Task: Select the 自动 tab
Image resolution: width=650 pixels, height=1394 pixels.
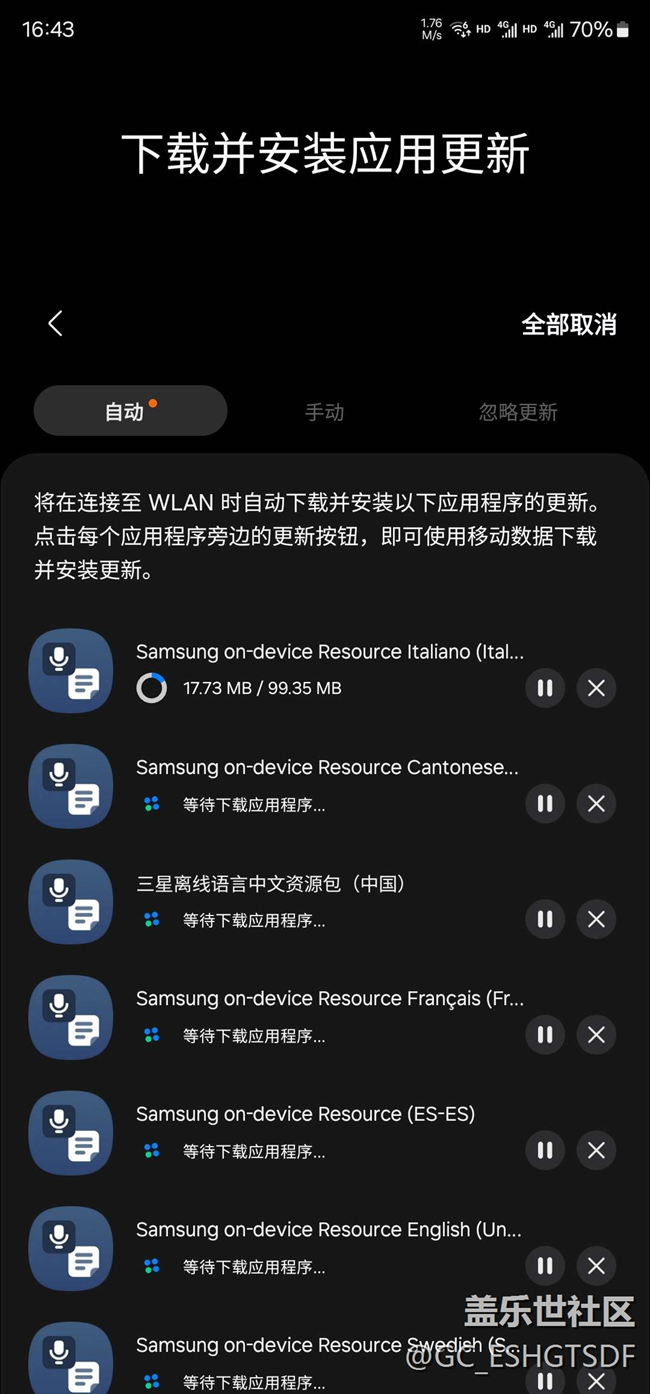Action: [130, 411]
